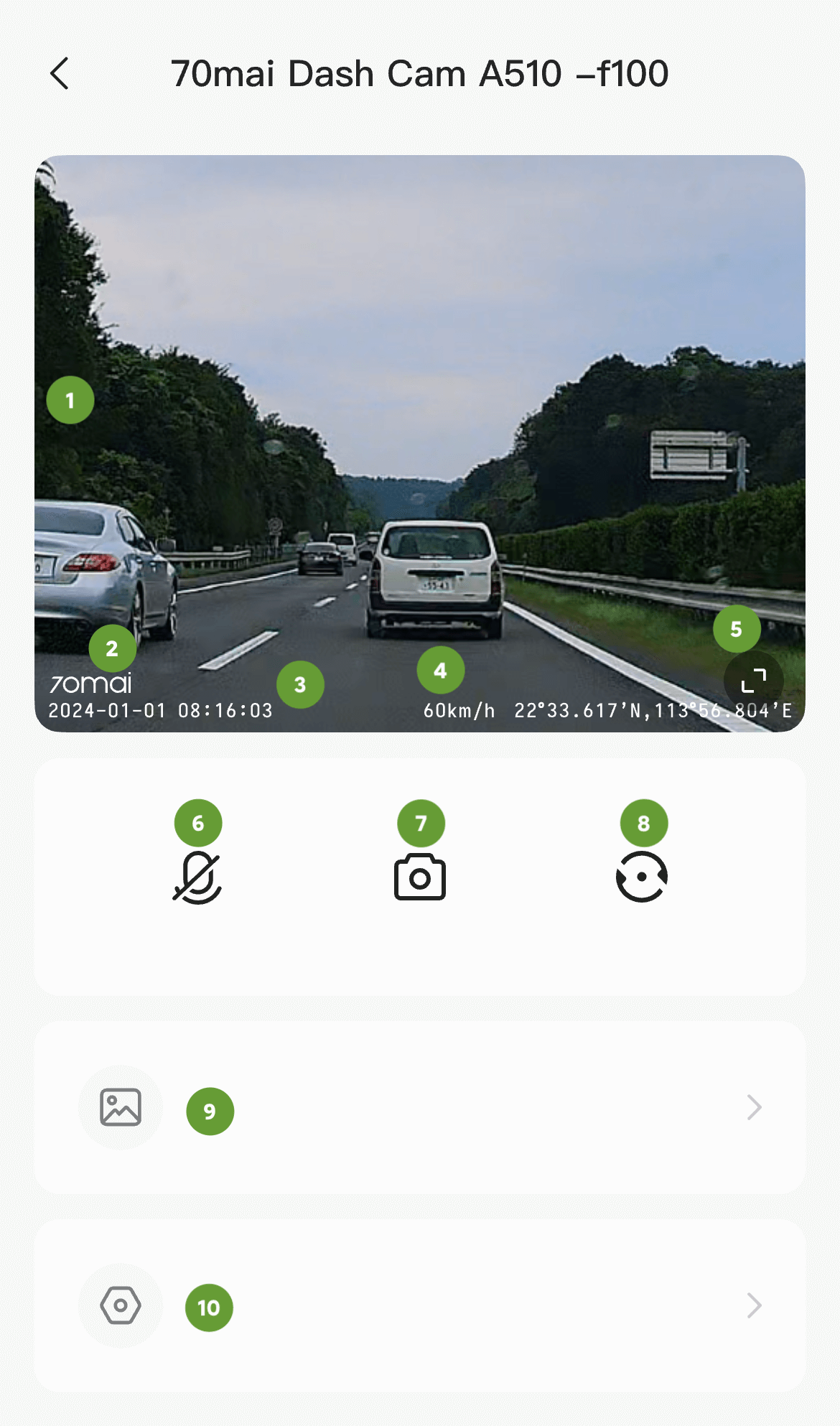
Task: Open the settings row with hexagon icon
Action: point(419,1305)
